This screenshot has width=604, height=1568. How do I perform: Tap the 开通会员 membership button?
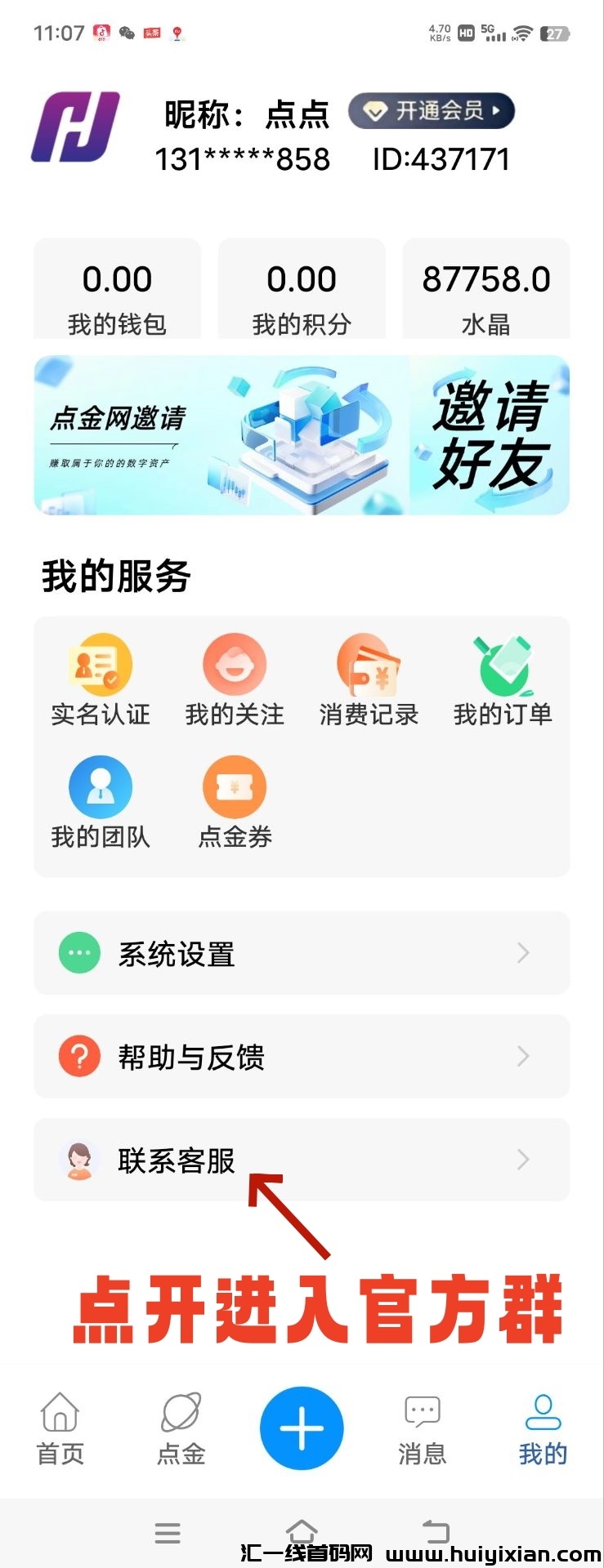(431, 111)
